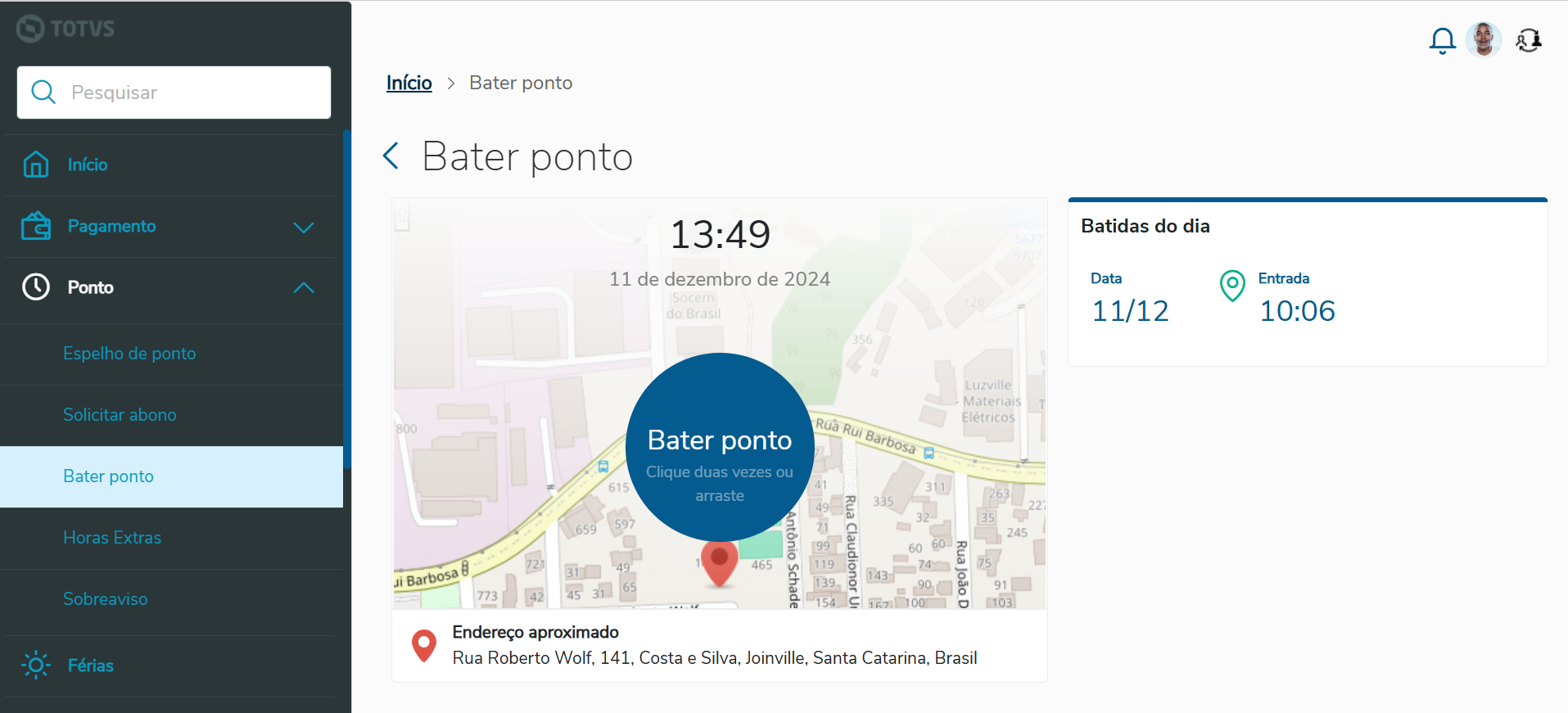Open the notifications bell

(x=1442, y=40)
